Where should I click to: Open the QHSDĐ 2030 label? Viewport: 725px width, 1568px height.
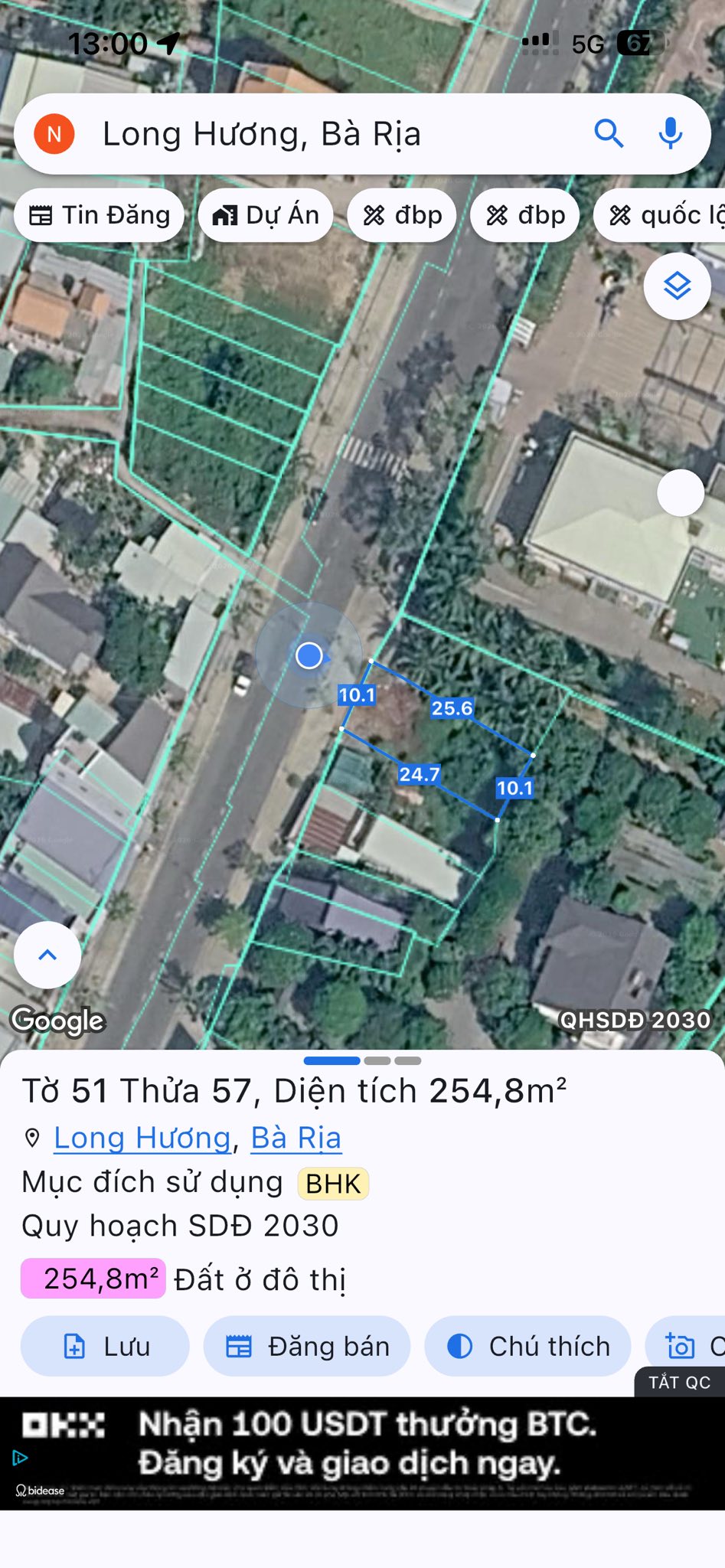point(634,1020)
